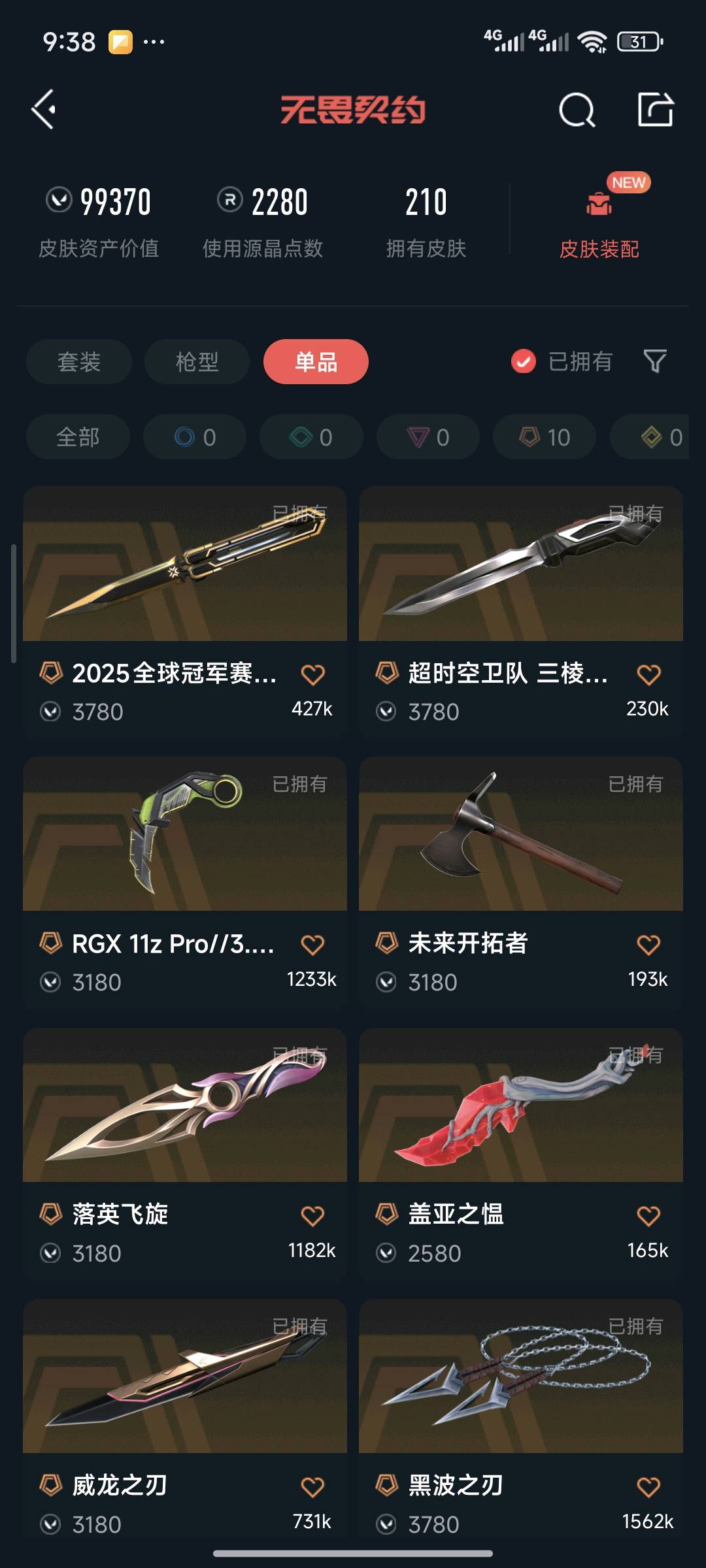Like the 未来开拓者 axe skin
Viewport: 706px width, 1568px height.
648,945
